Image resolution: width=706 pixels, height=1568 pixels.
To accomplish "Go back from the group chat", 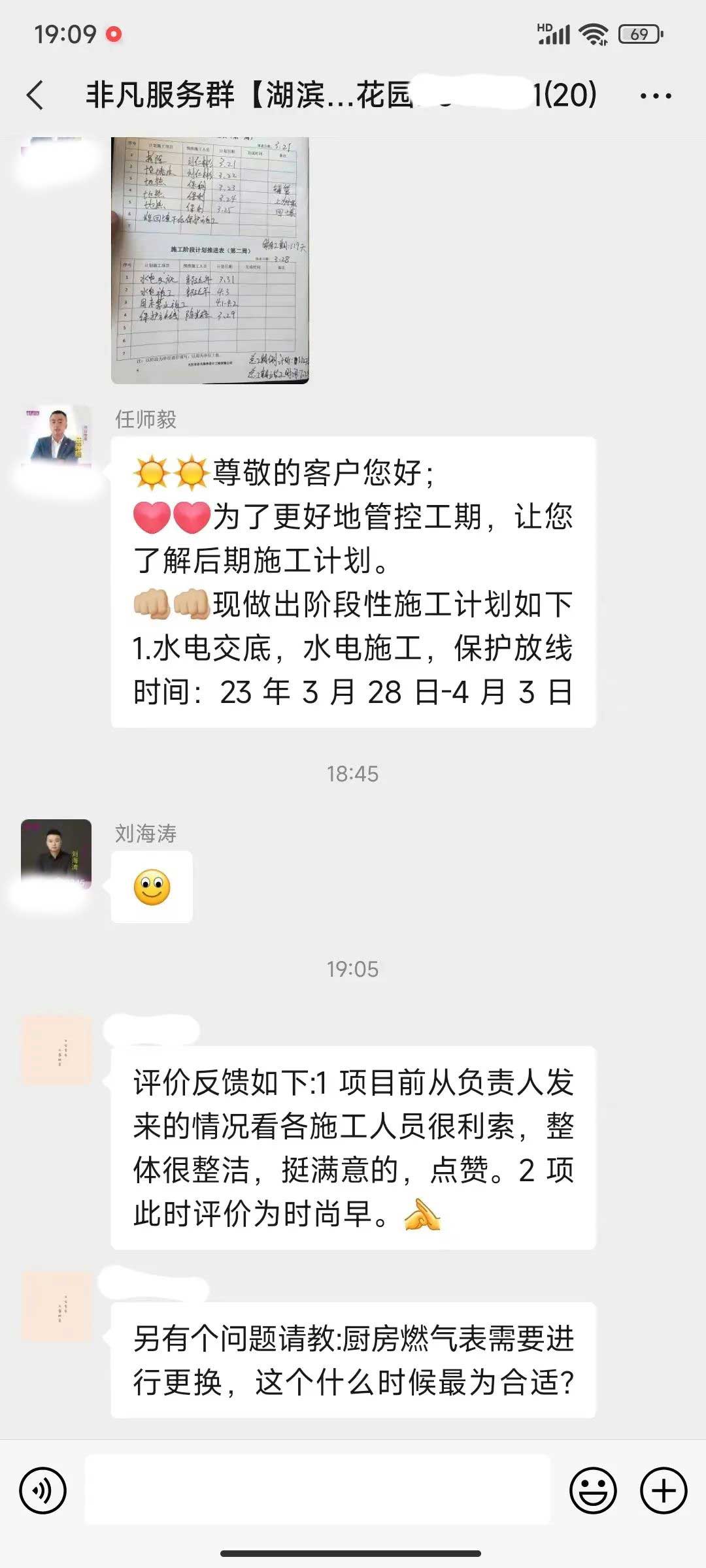I will coord(36,95).
